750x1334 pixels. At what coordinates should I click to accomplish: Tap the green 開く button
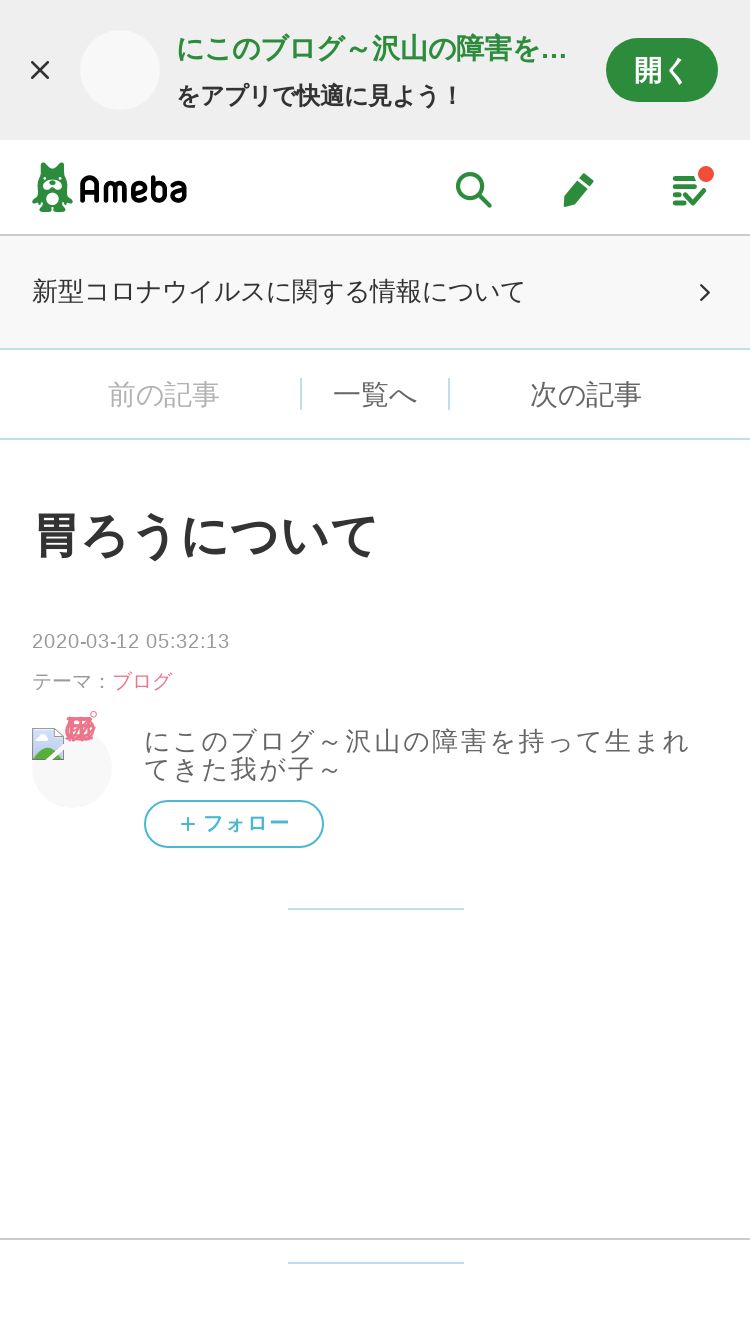coord(662,70)
